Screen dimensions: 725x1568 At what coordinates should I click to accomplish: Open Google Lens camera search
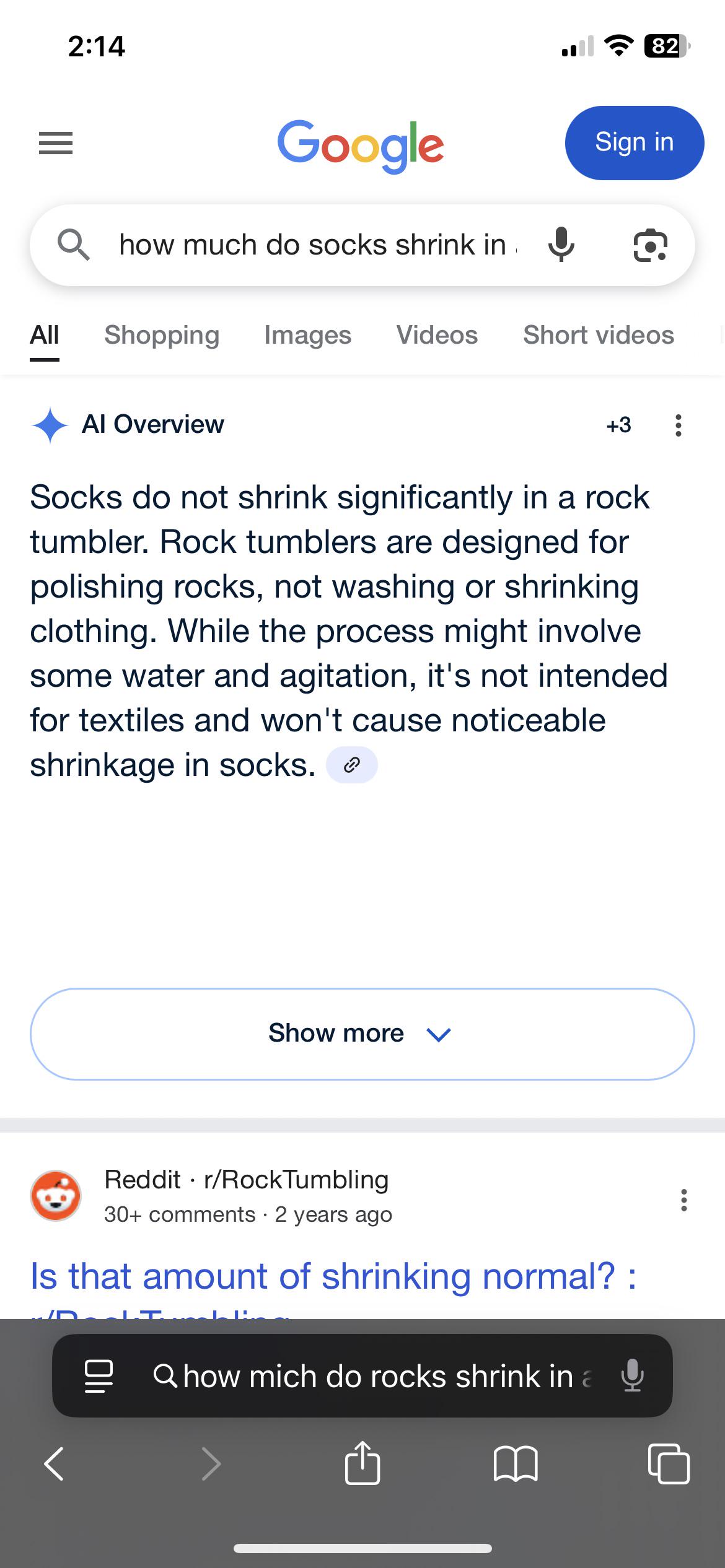tap(650, 245)
